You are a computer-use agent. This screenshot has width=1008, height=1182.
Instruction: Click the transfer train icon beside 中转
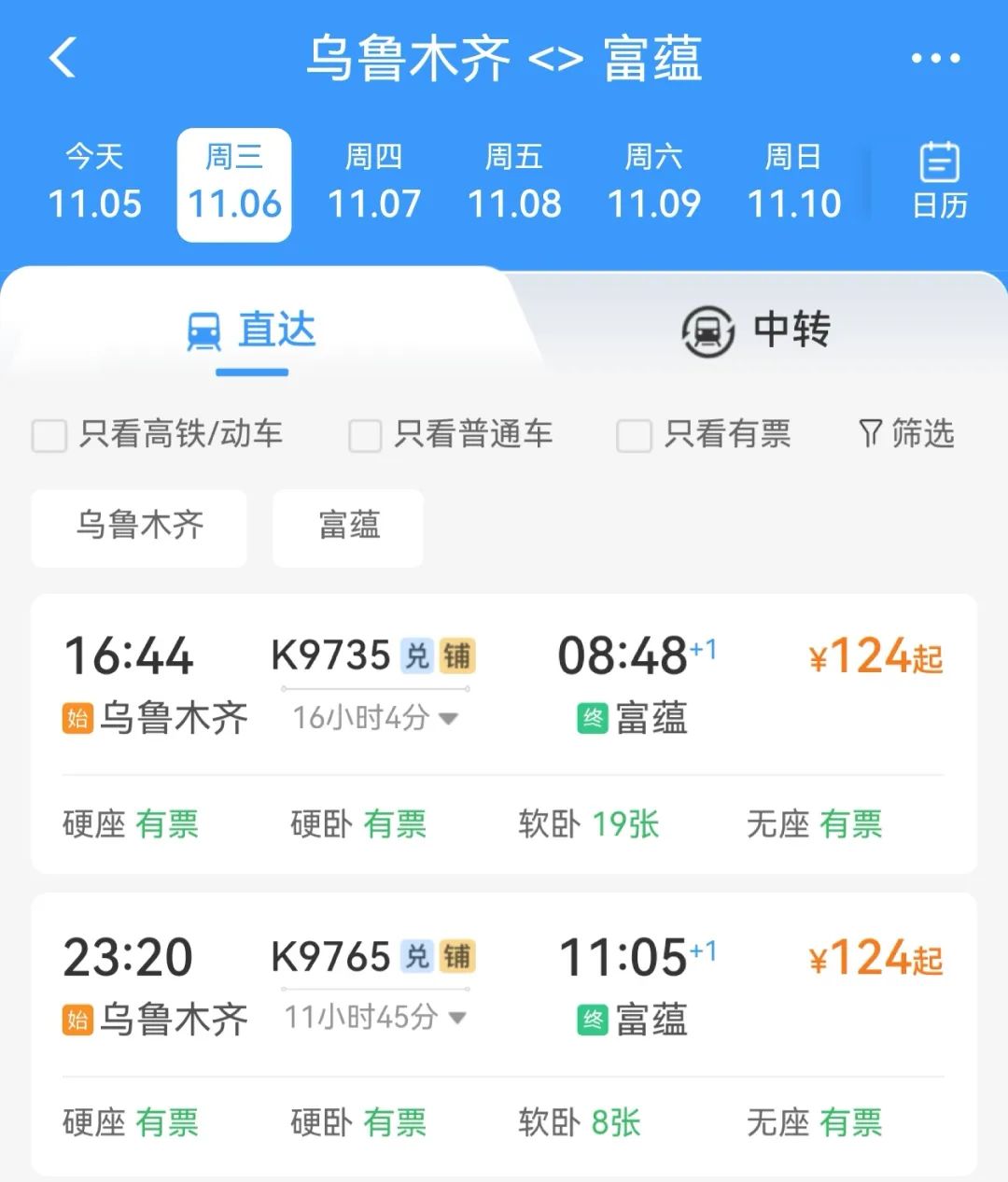click(x=706, y=331)
